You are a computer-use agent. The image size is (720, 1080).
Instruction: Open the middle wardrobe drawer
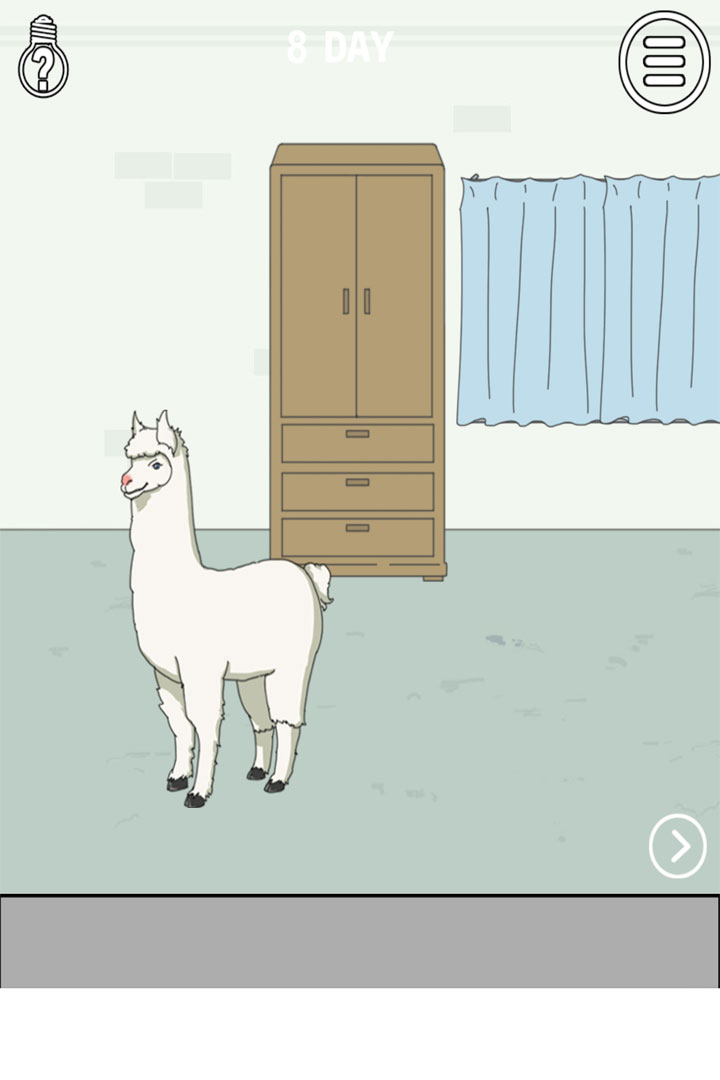pyautogui.click(x=357, y=490)
